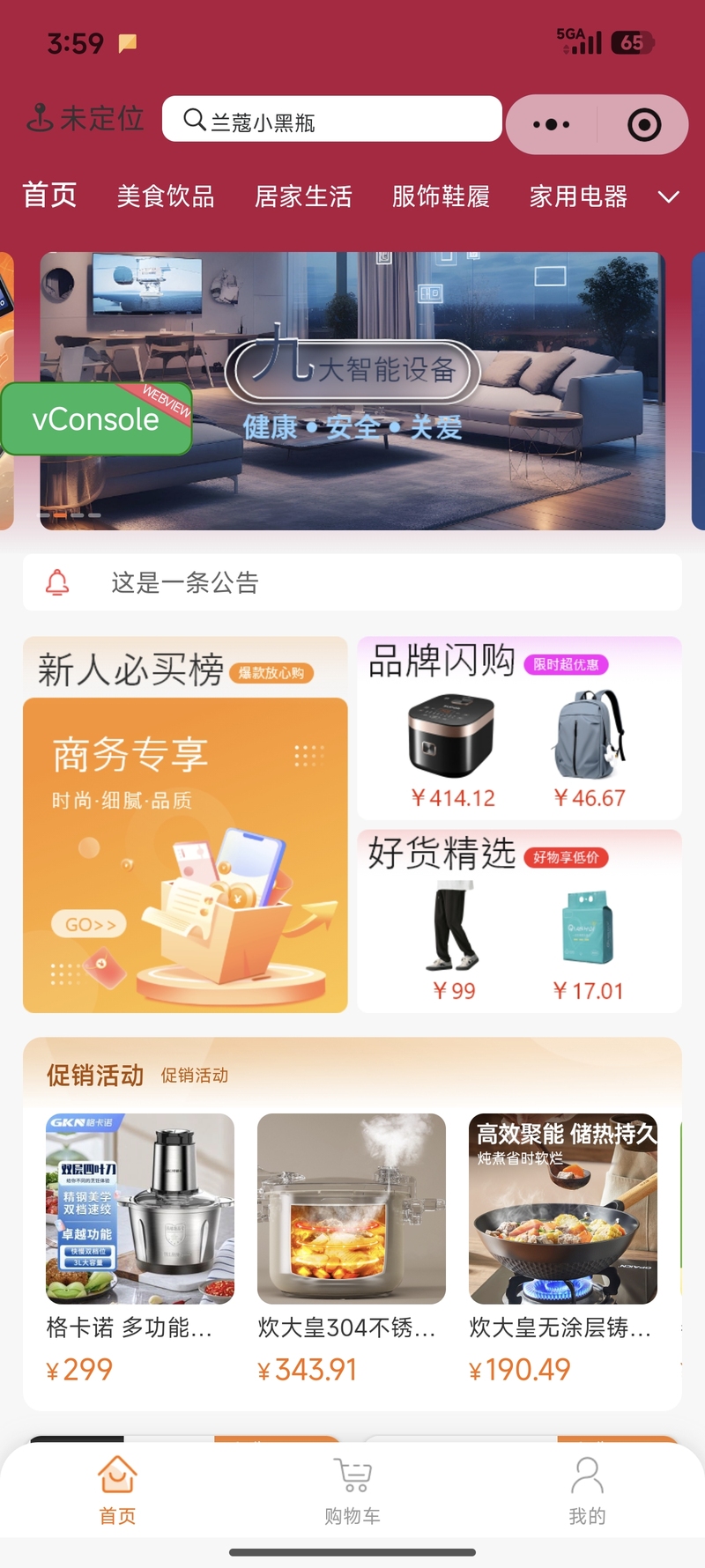Open the 商务专享 promotion card
The width and height of the screenshot is (705, 1568).
185,854
